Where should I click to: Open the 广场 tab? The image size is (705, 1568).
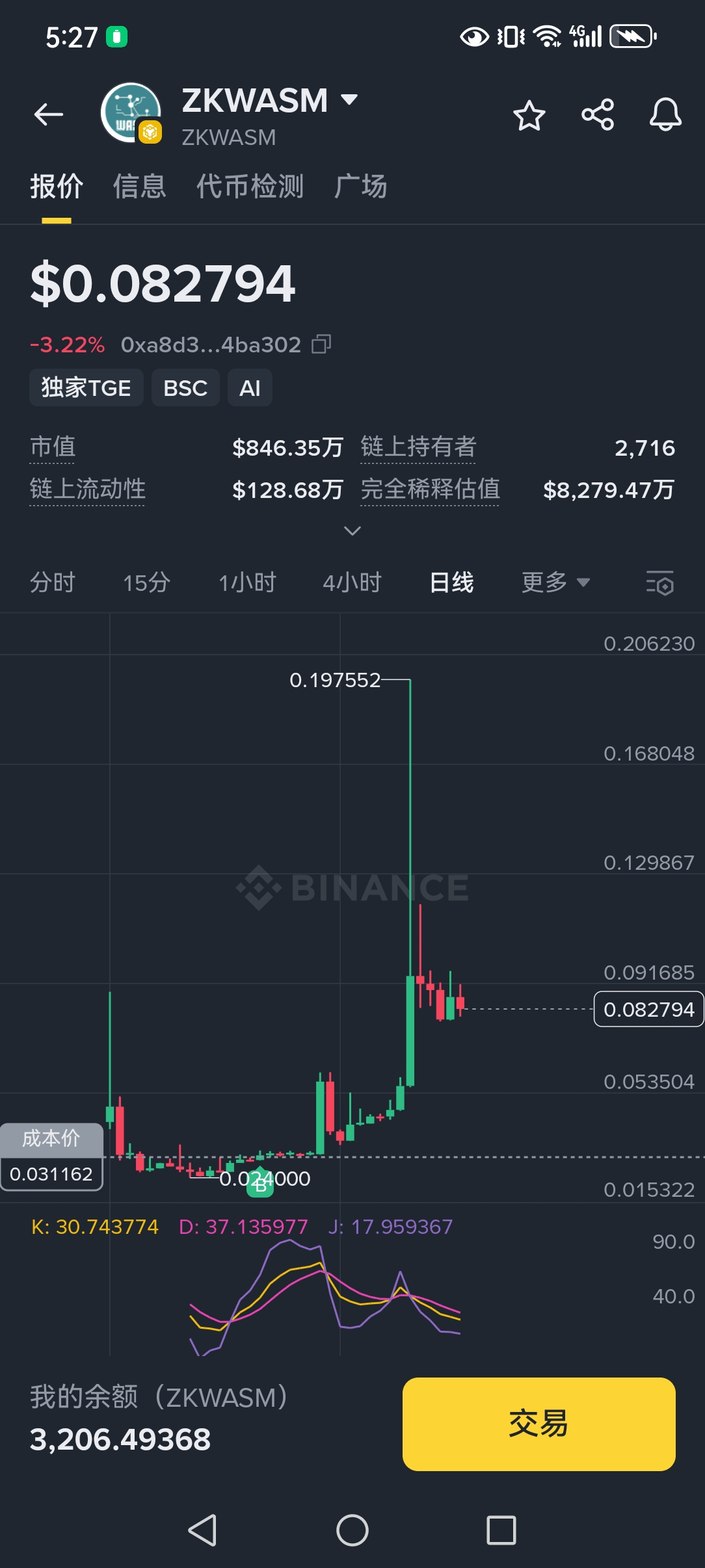(x=361, y=187)
